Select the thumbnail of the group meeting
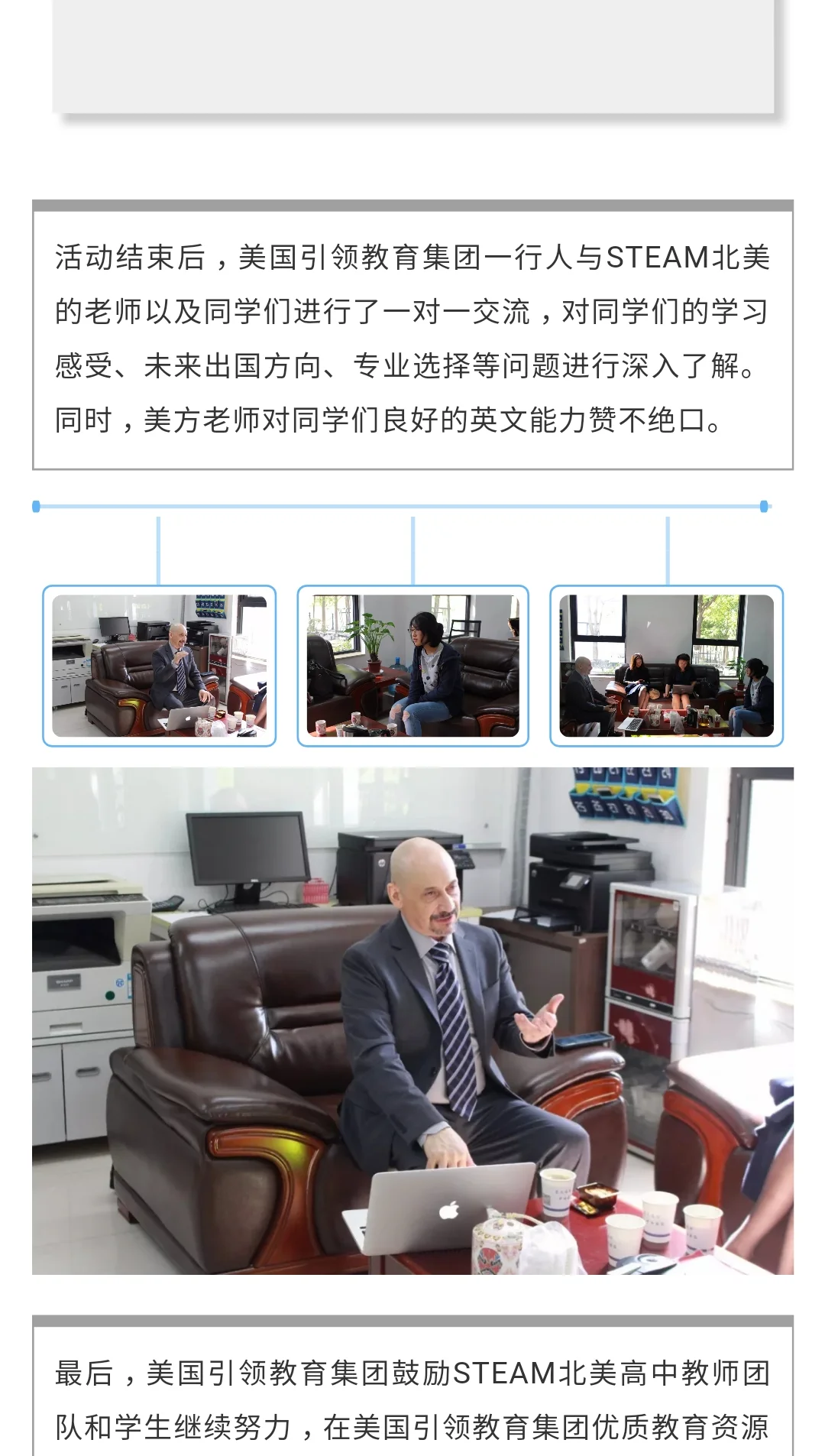 click(666, 666)
